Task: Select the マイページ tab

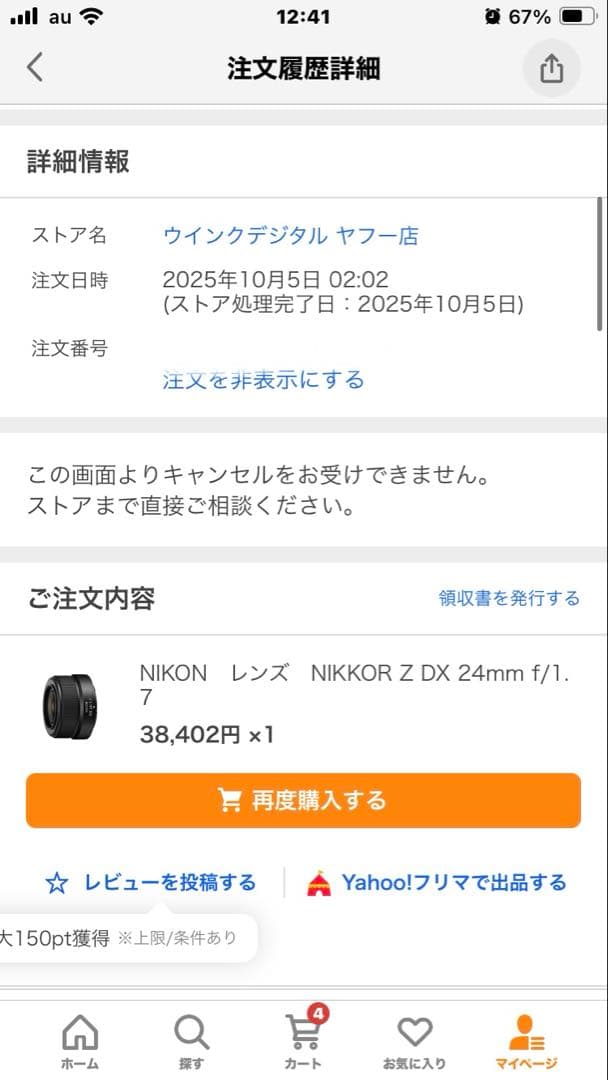Action: pos(526,1040)
